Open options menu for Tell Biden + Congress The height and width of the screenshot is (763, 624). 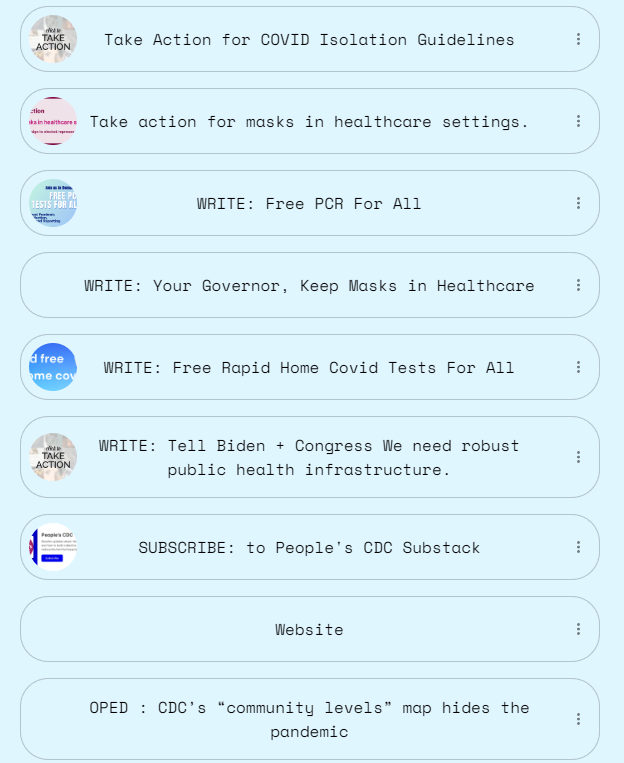[578, 457]
